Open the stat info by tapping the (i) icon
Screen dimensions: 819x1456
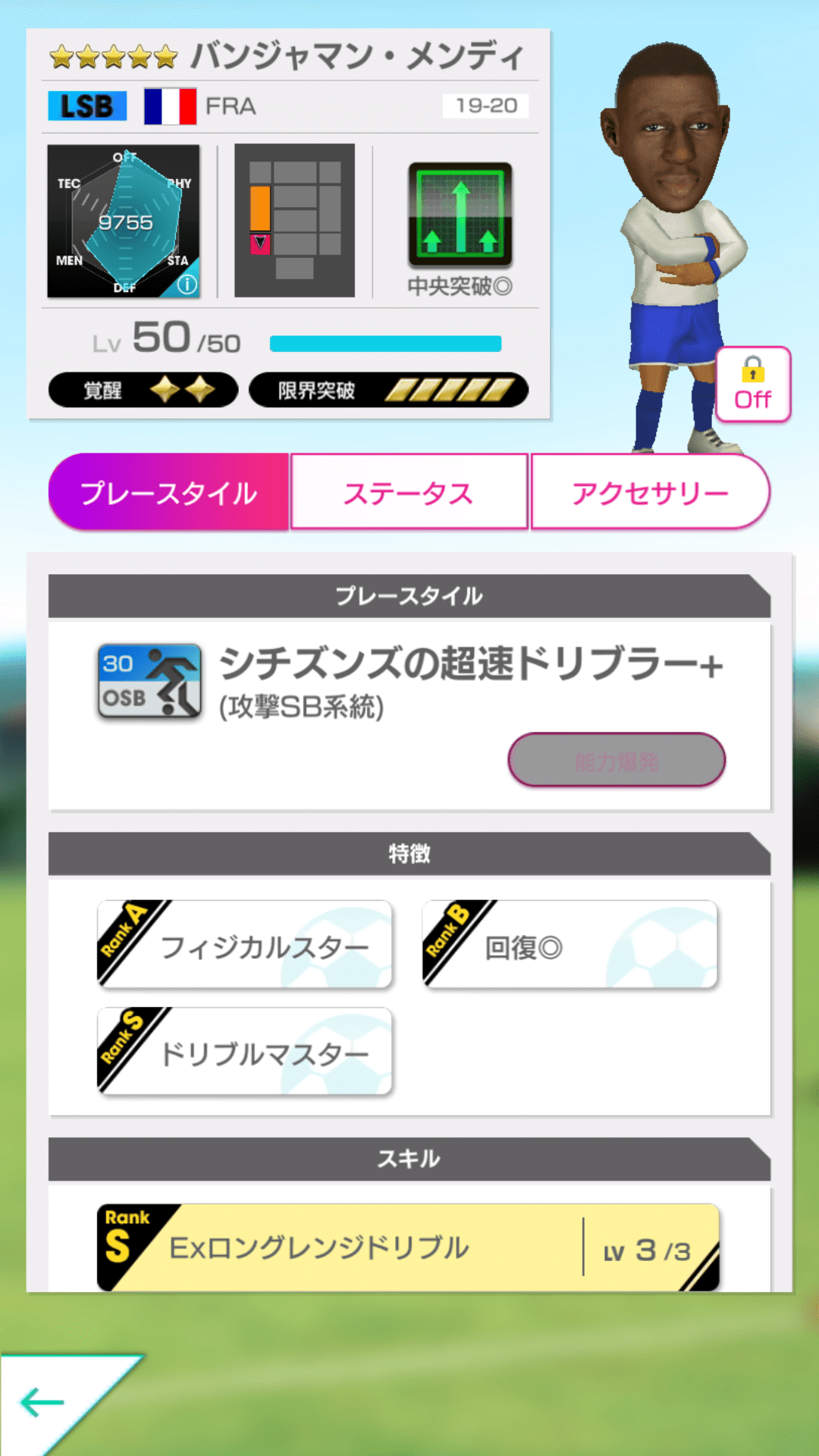point(187,286)
